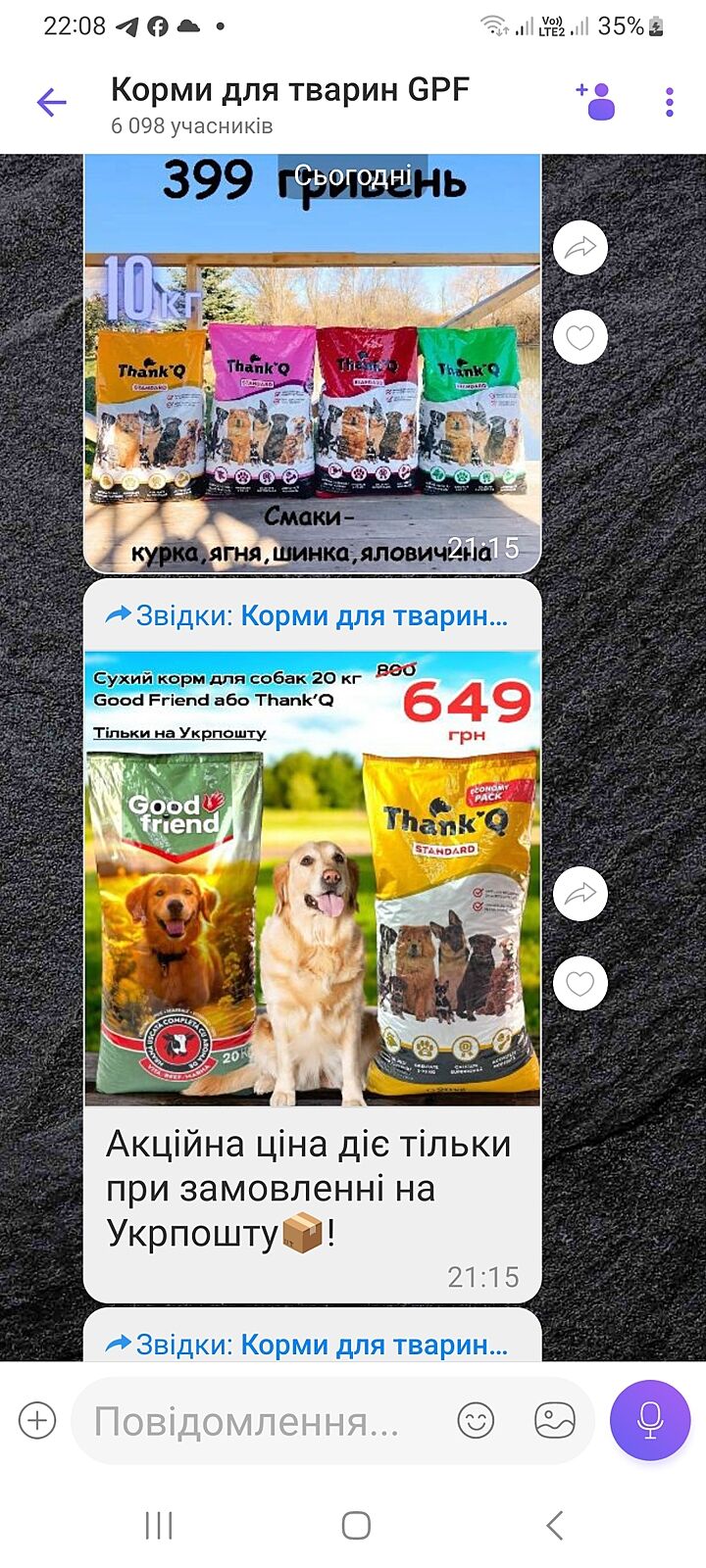Open the plus attachment menu
The image size is (706, 1568).
click(37, 1420)
